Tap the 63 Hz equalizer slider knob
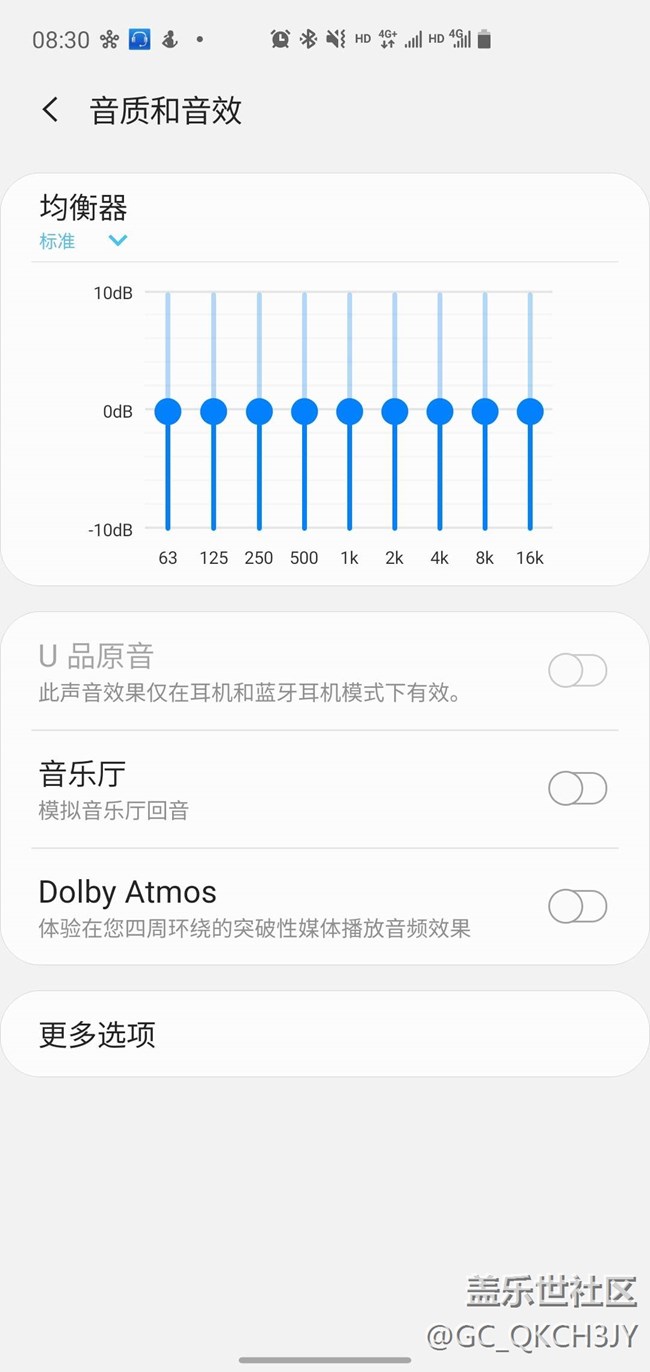The height and width of the screenshot is (1372, 650). point(168,411)
